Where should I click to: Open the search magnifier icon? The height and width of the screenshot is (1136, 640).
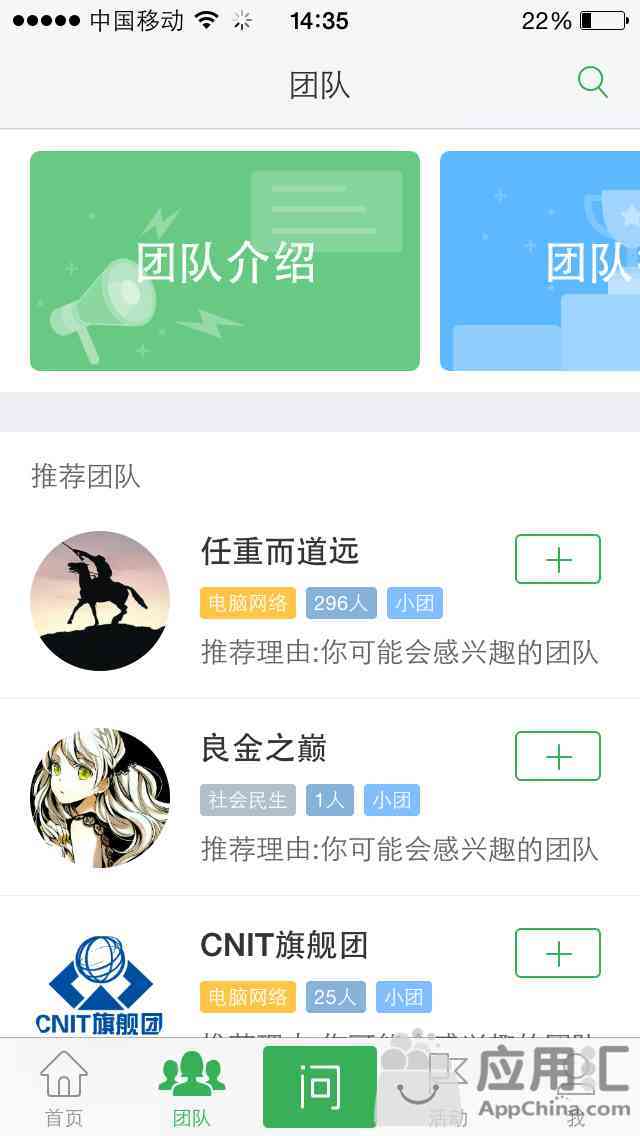click(x=592, y=83)
